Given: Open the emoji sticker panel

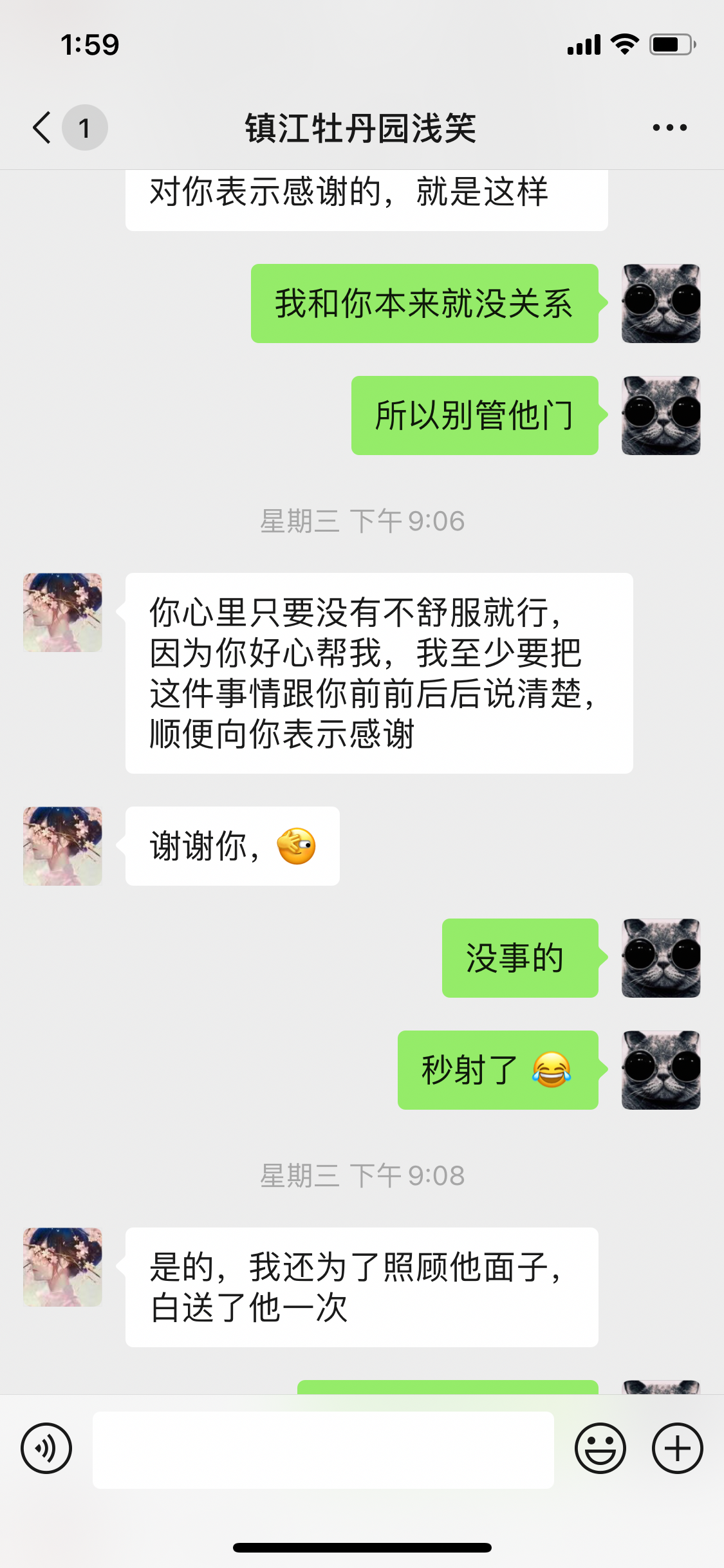Looking at the screenshot, I should 600,1449.
